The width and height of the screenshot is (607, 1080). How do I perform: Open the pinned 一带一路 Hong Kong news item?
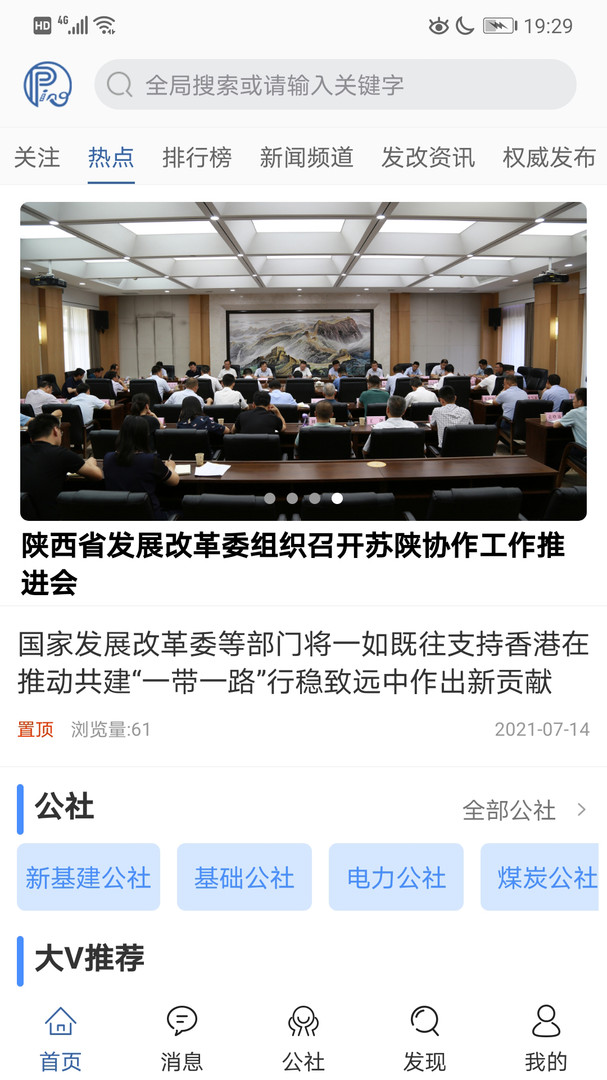pos(303,661)
